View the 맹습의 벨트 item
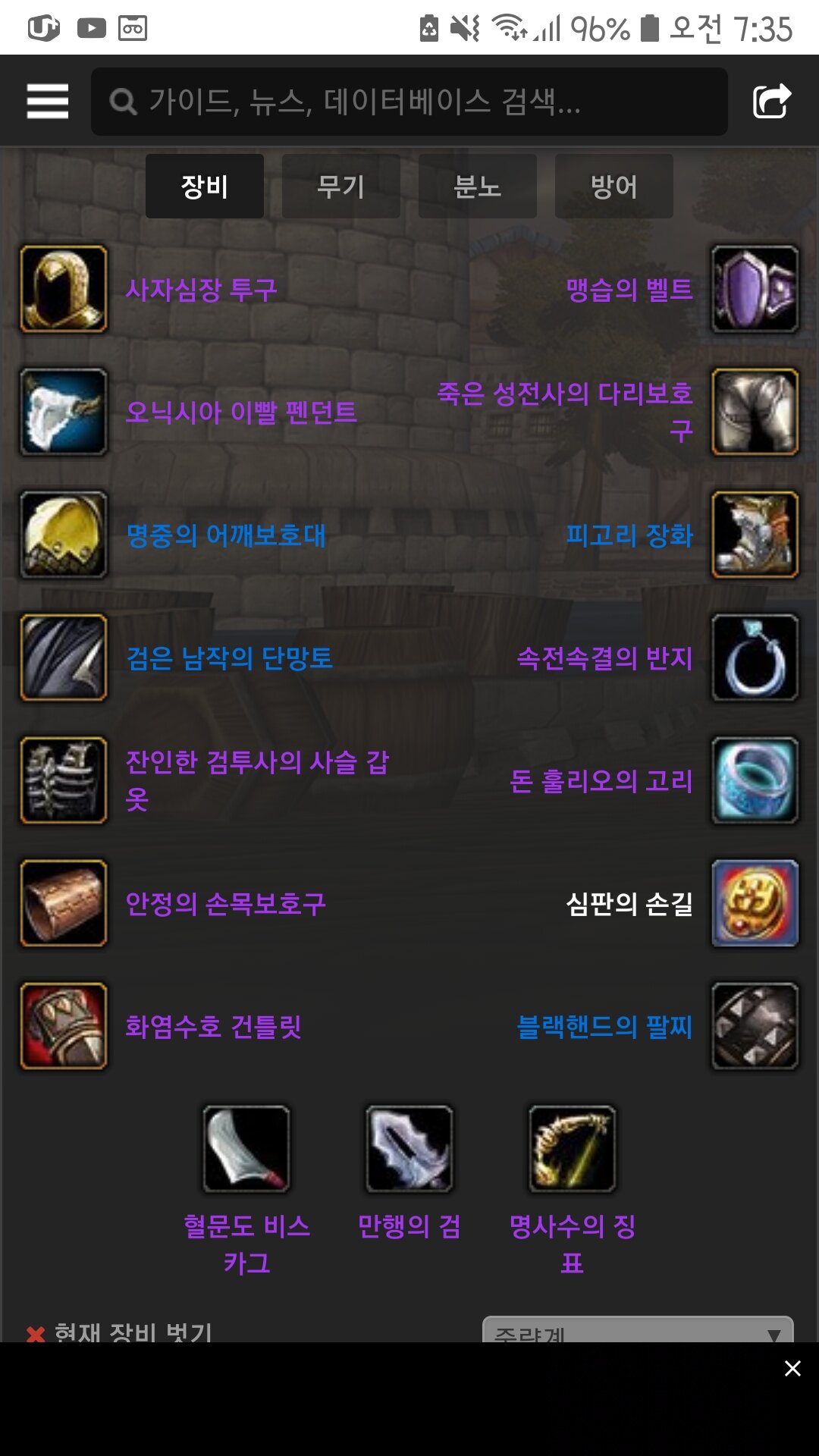The height and width of the screenshot is (1456, 819). click(629, 290)
